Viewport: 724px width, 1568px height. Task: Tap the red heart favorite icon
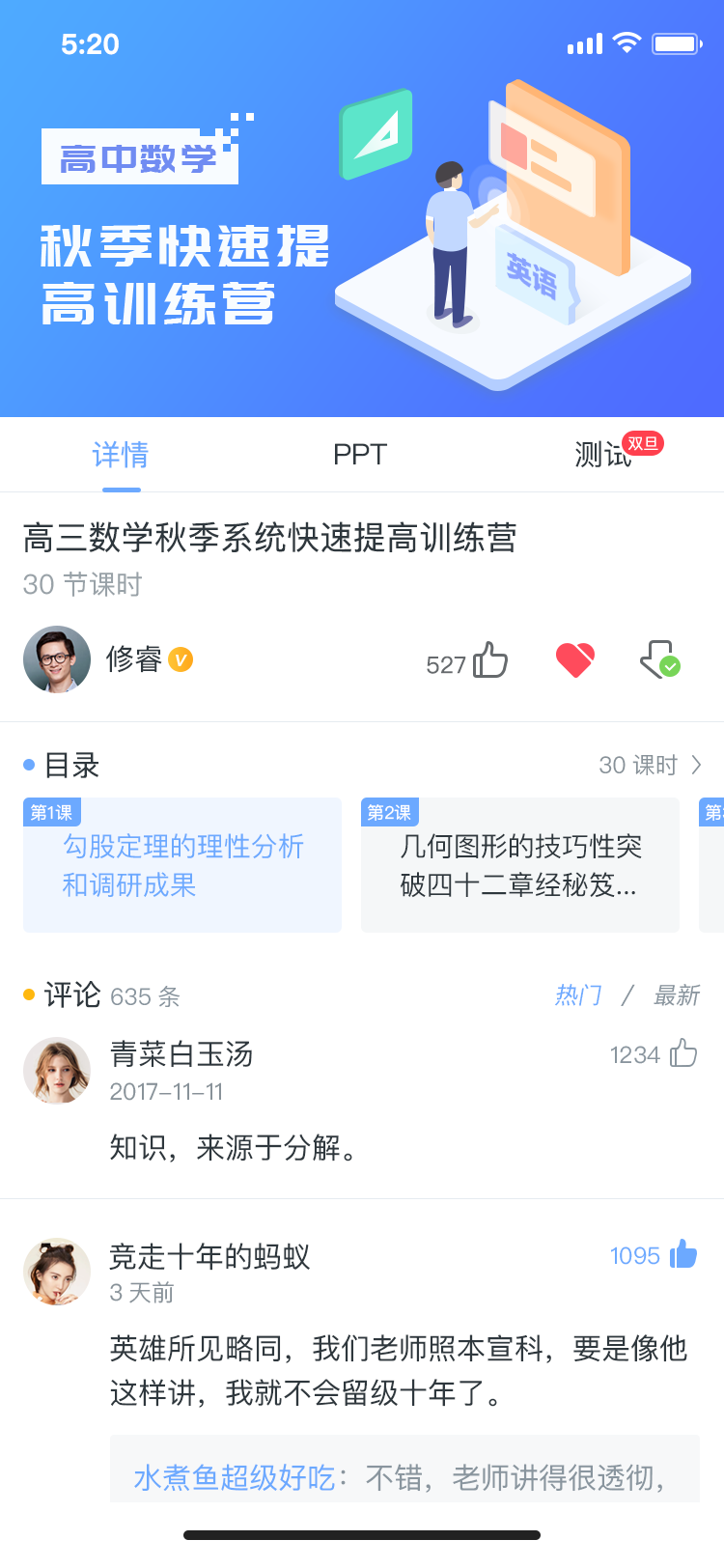point(575,660)
